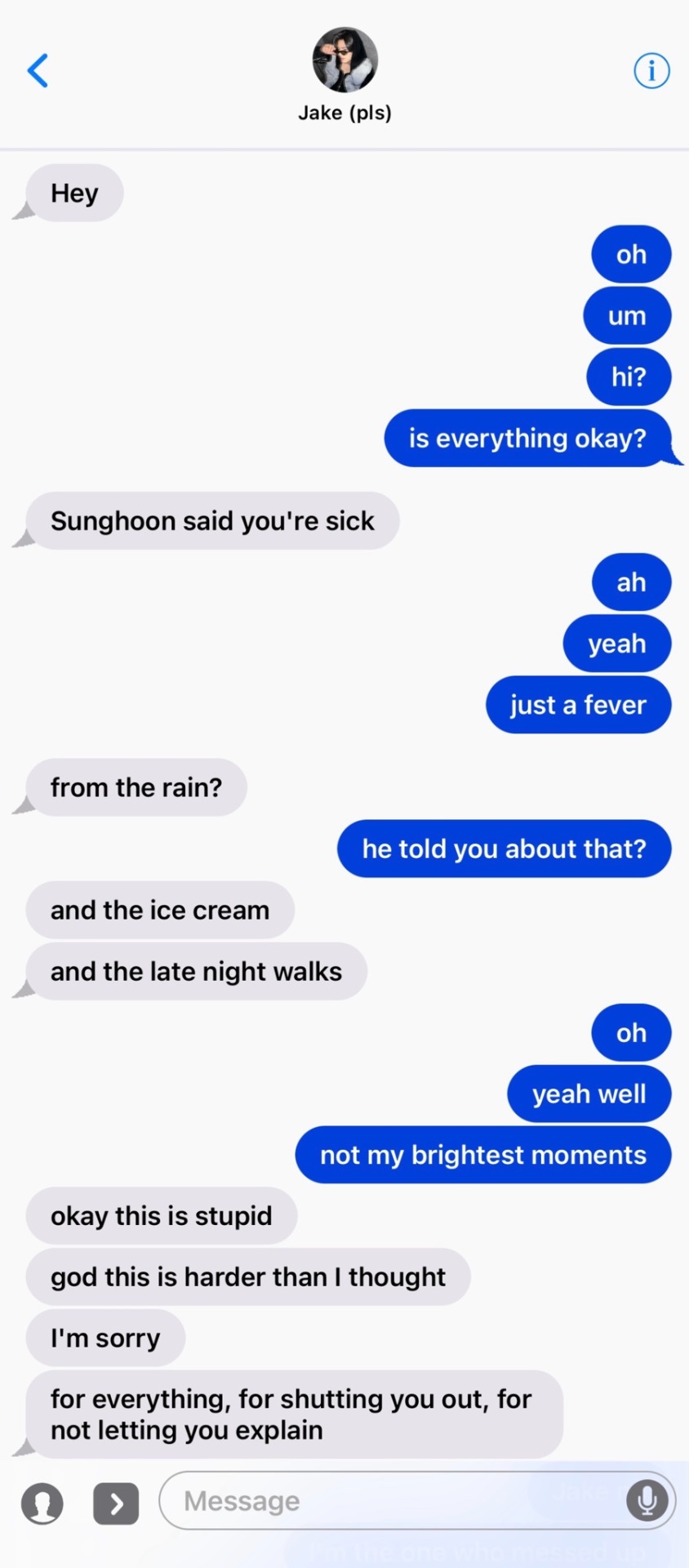Tap the Message text field

click(x=392, y=1501)
